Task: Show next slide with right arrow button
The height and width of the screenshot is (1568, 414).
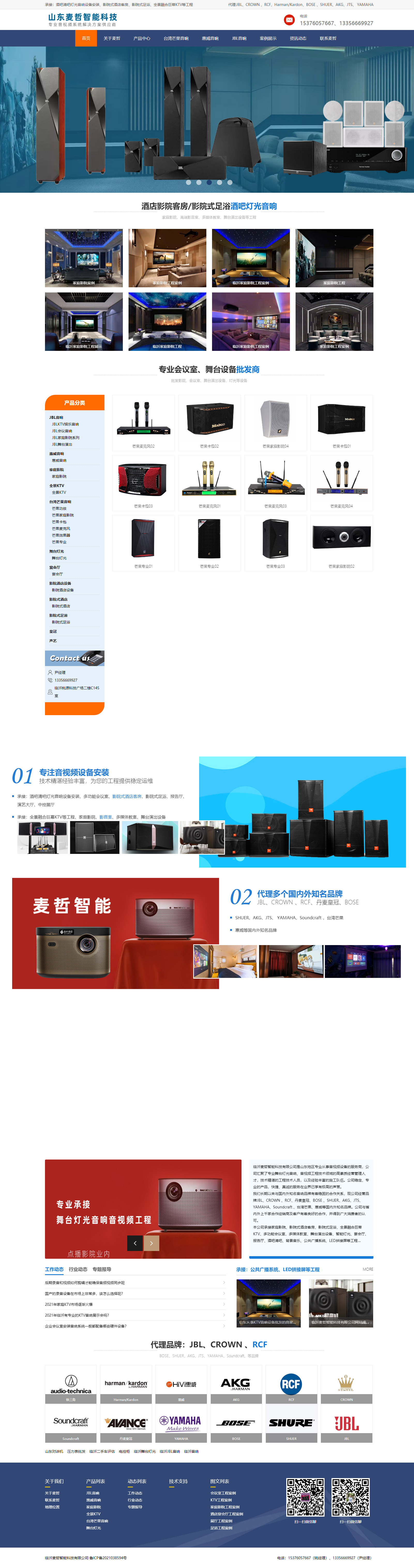Action: (152, 1242)
